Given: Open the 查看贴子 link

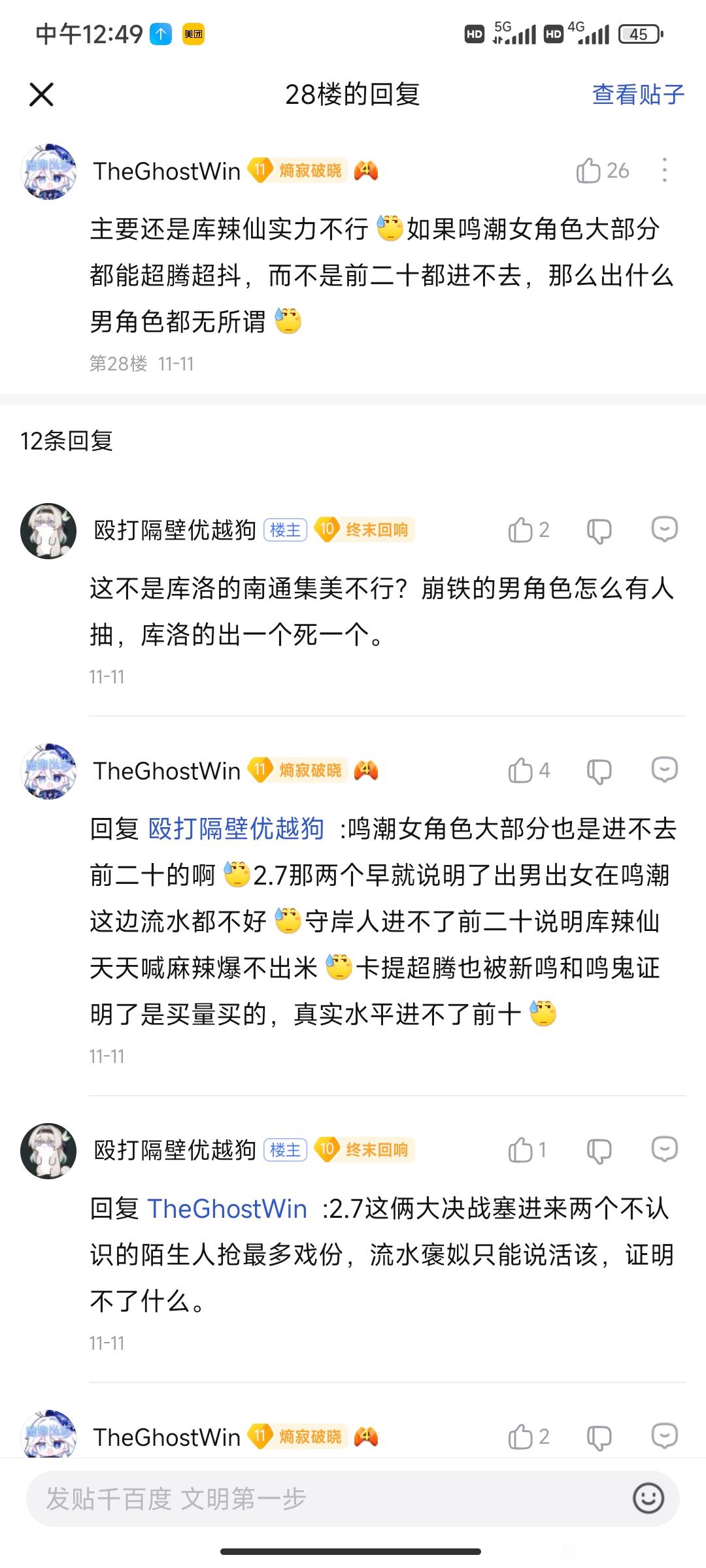Looking at the screenshot, I should pyautogui.click(x=637, y=95).
